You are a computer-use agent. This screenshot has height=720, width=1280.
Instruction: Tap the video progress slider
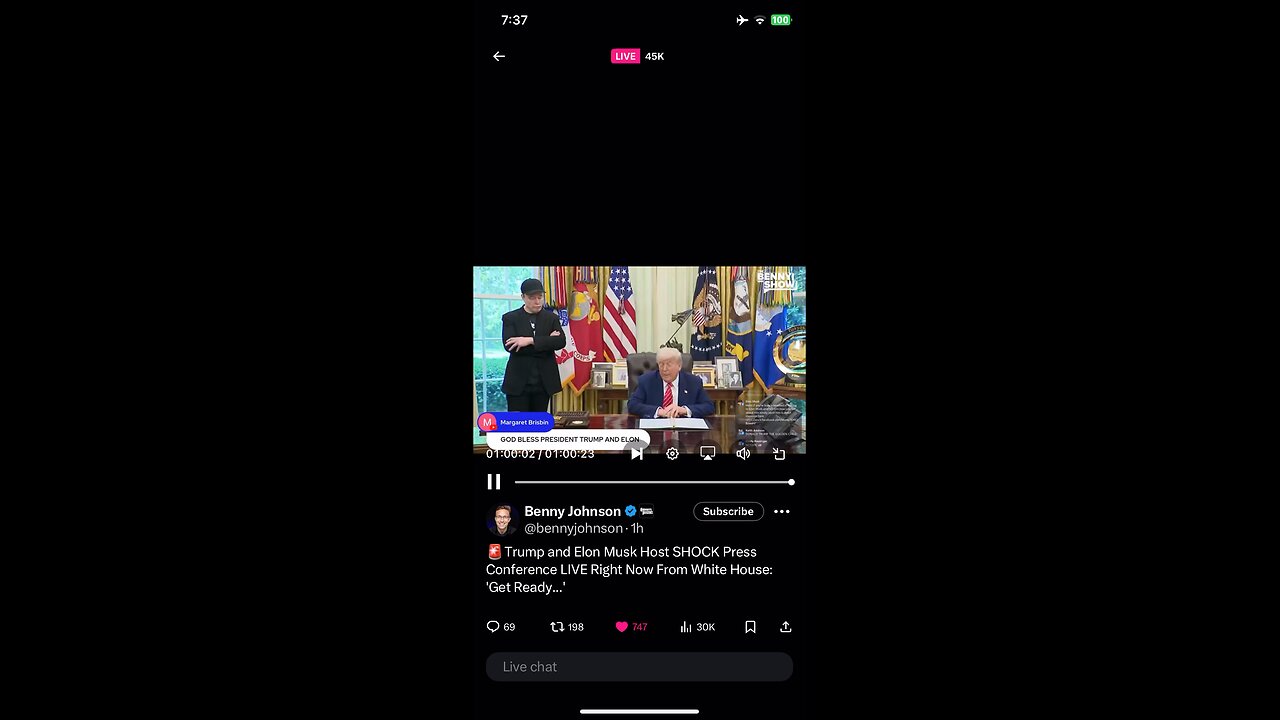pos(652,482)
